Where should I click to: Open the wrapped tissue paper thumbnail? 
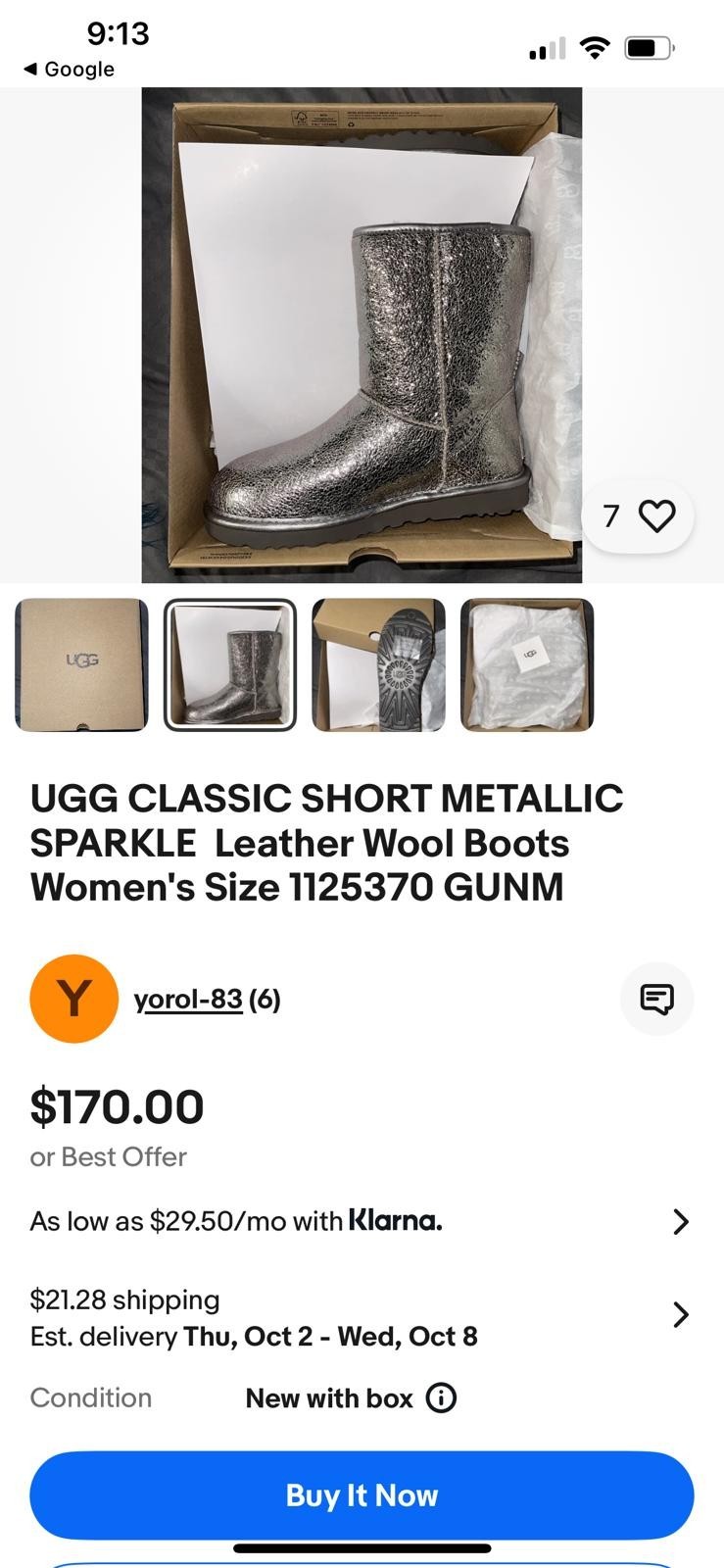pyautogui.click(x=527, y=665)
